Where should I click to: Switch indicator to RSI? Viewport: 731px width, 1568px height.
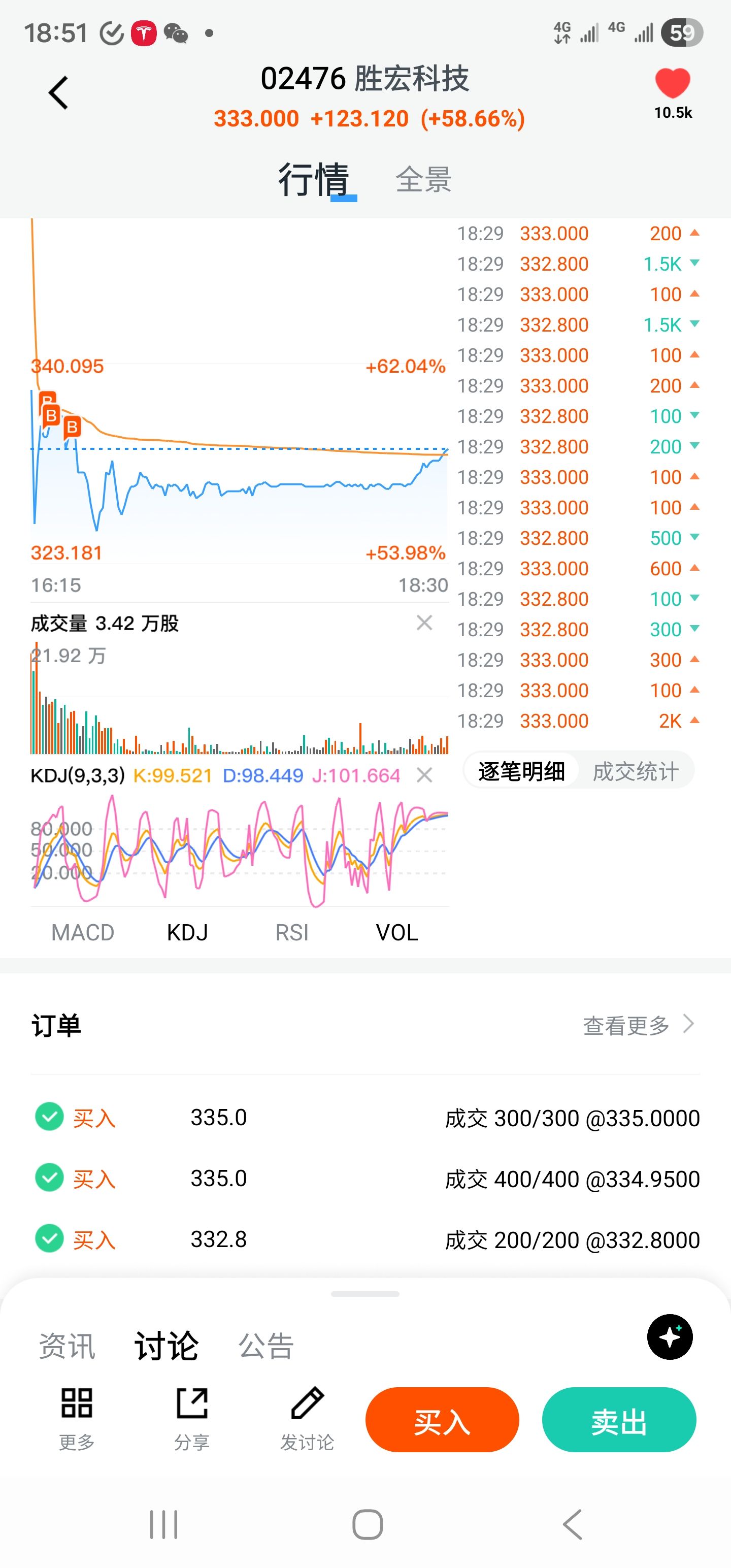coord(292,932)
